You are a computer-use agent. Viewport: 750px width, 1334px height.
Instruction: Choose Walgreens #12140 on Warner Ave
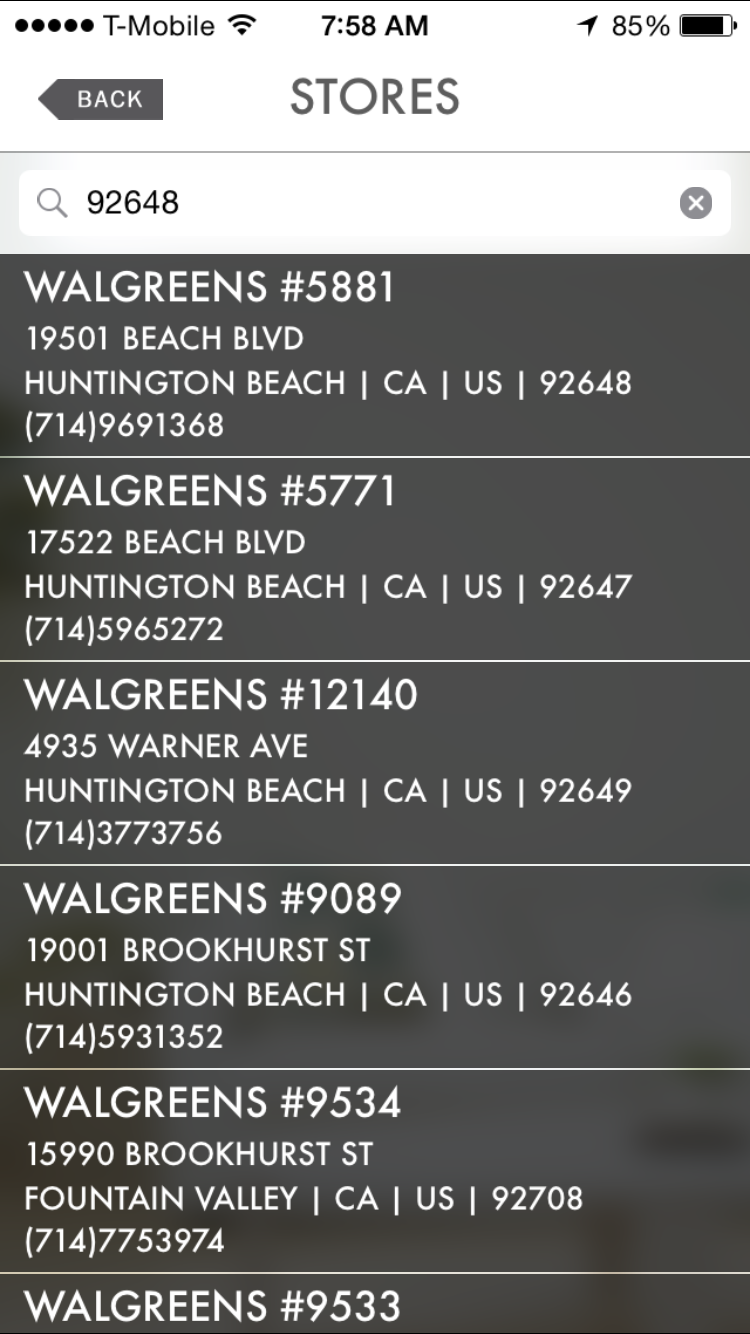click(374, 763)
